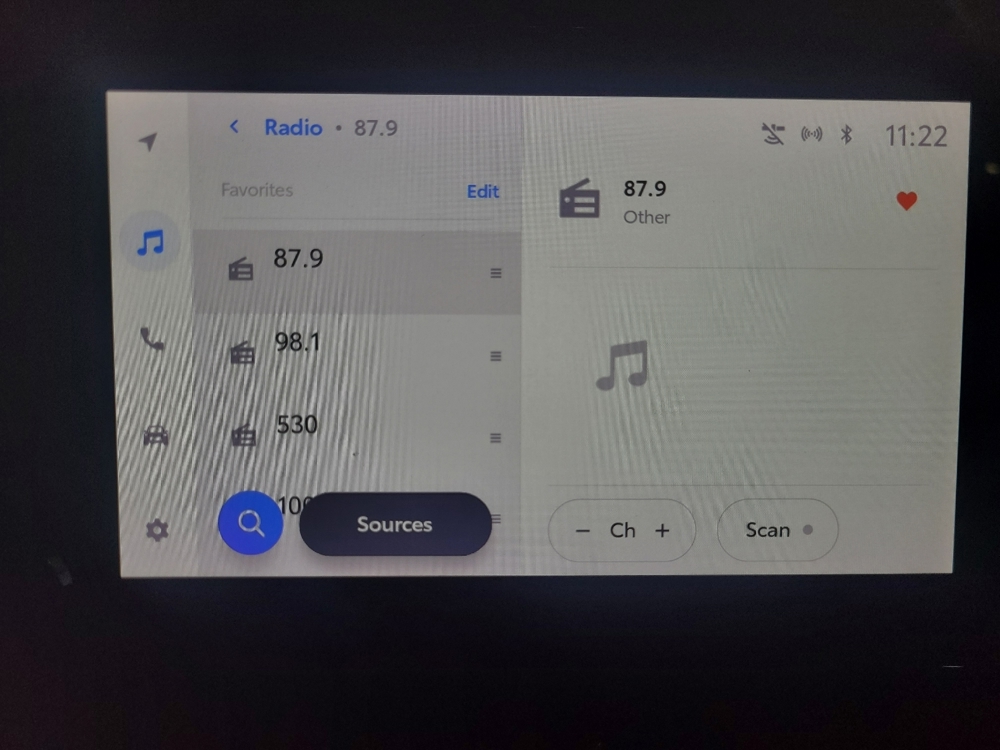
Task: Open the phone section
Action: [152, 339]
